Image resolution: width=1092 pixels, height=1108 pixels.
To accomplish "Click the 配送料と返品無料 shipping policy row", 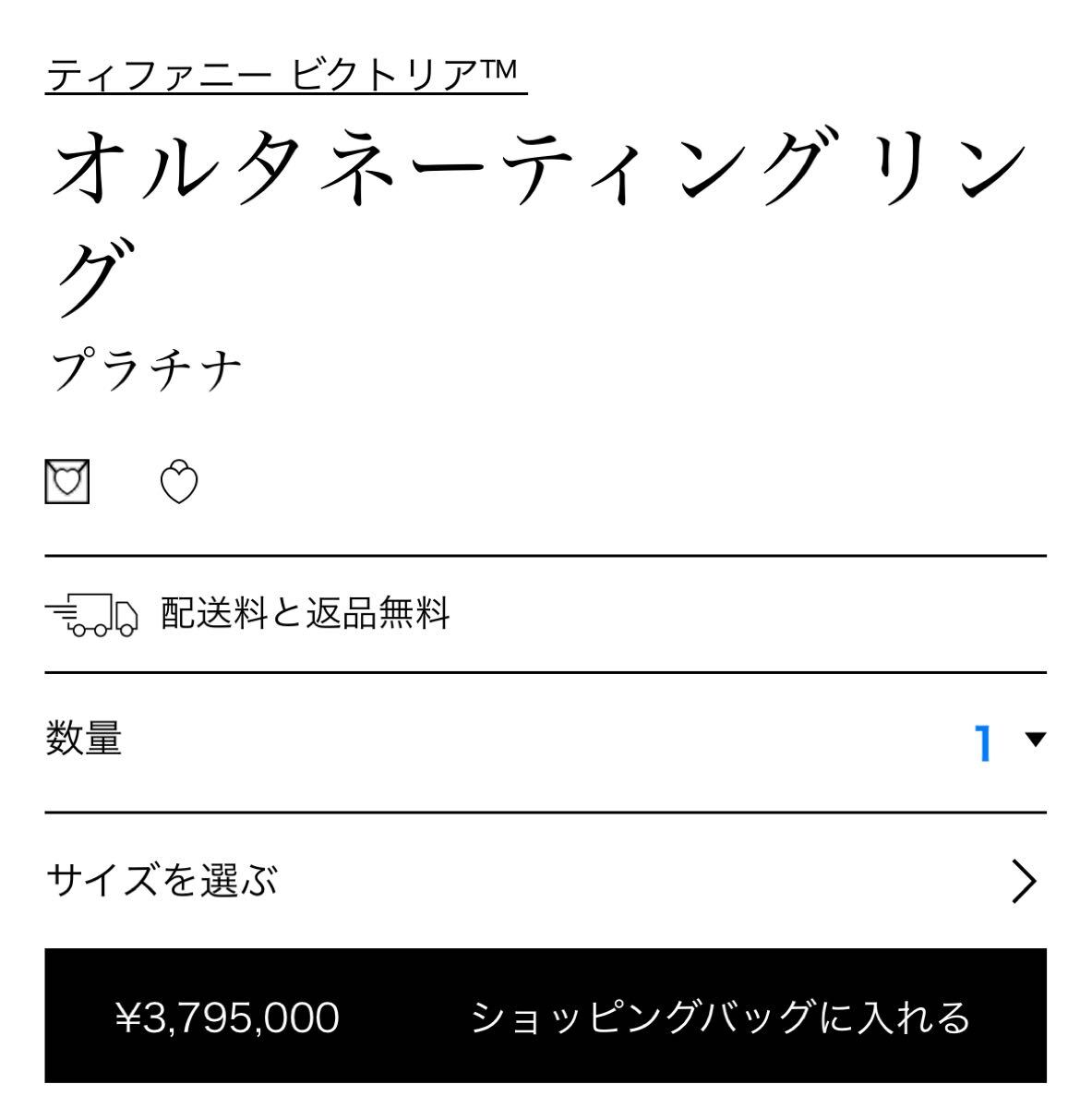I will click(x=305, y=613).
